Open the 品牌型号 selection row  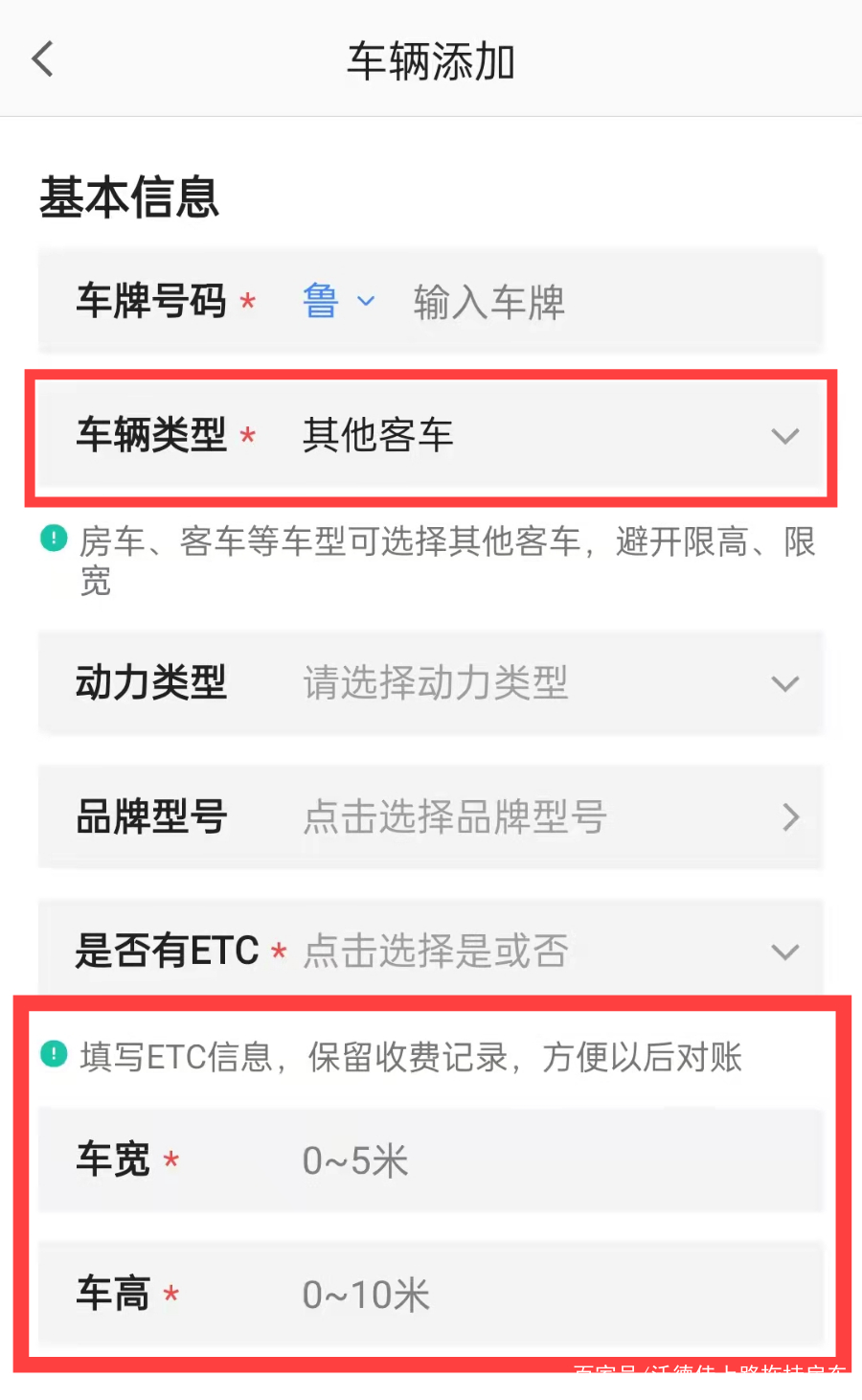coord(431,817)
